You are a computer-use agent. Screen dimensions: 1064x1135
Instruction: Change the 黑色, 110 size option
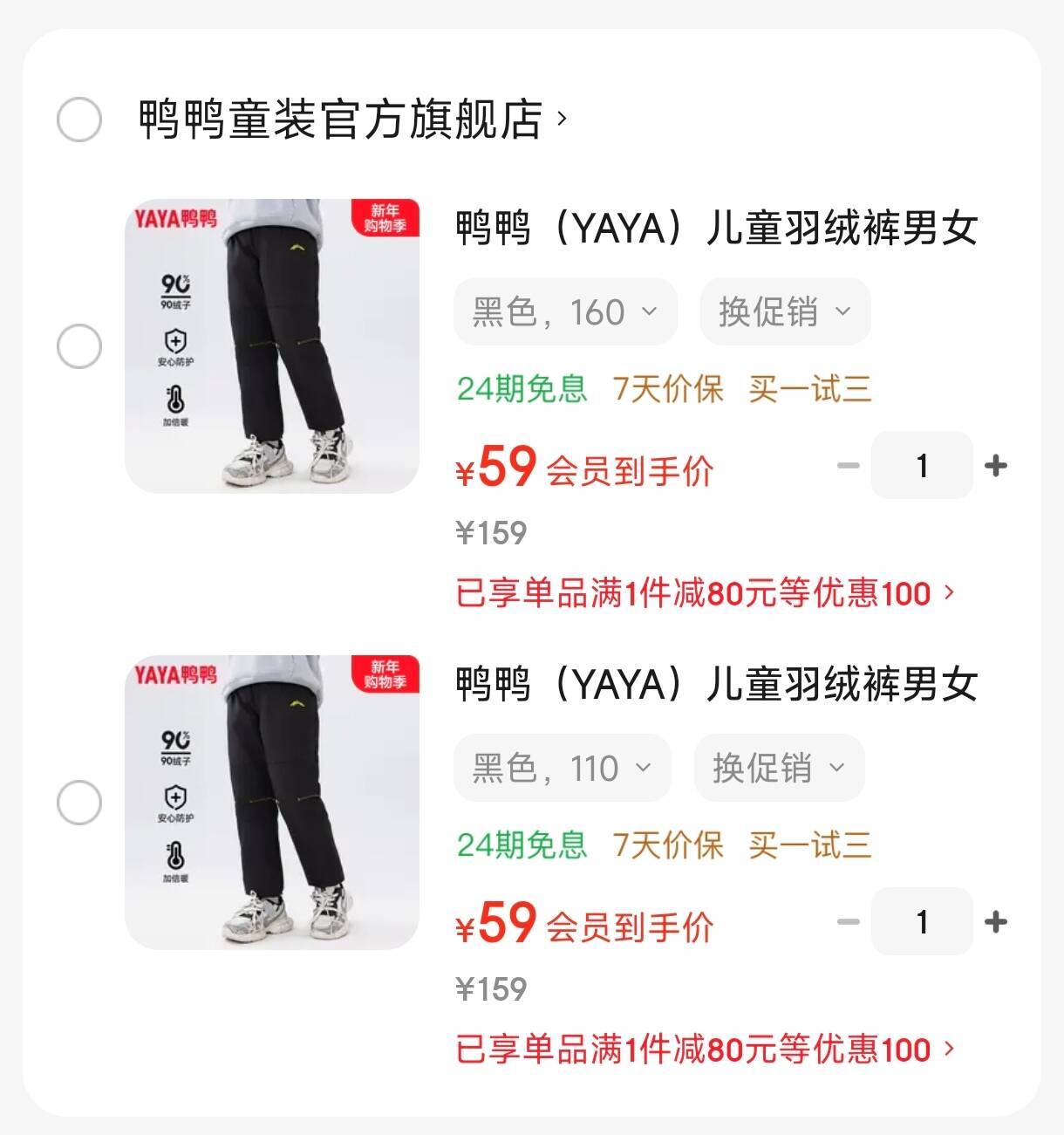click(562, 769)
